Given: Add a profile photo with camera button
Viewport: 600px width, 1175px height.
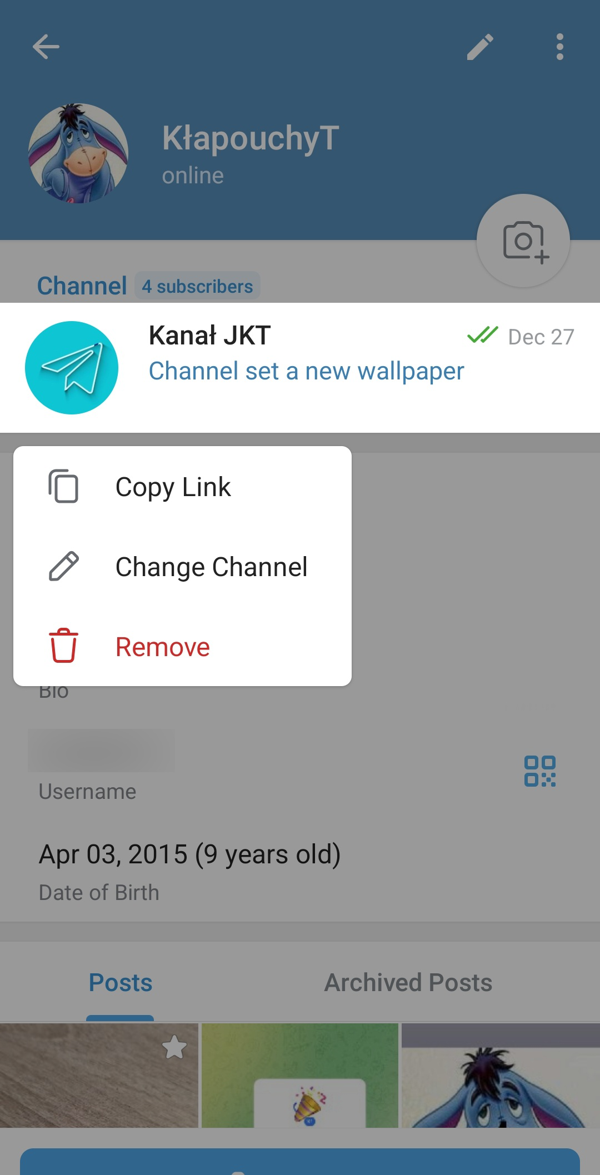Looking at the screenshot, I should [523, 241].
